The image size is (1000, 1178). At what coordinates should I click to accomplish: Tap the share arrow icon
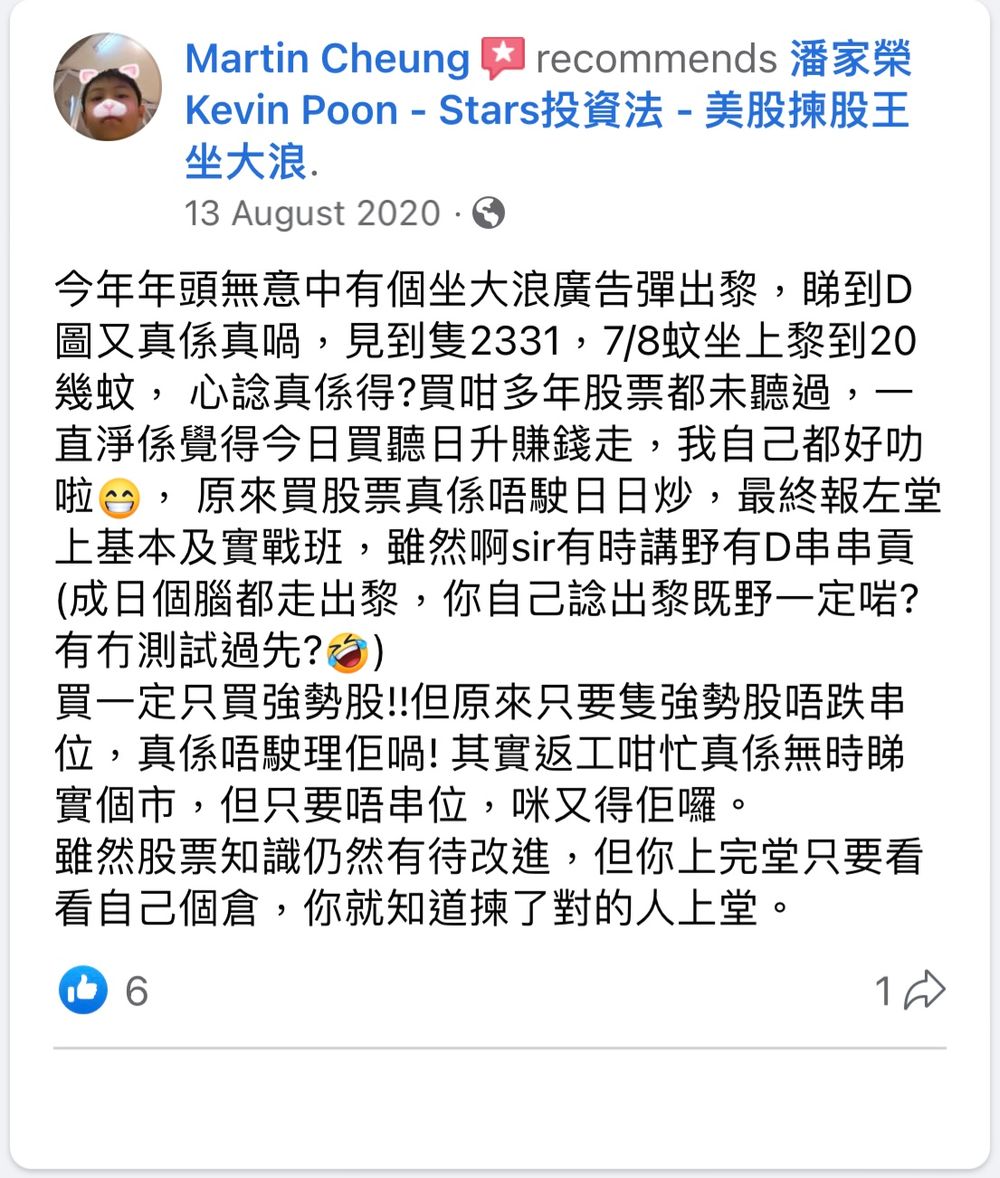(x=924, y=990)
